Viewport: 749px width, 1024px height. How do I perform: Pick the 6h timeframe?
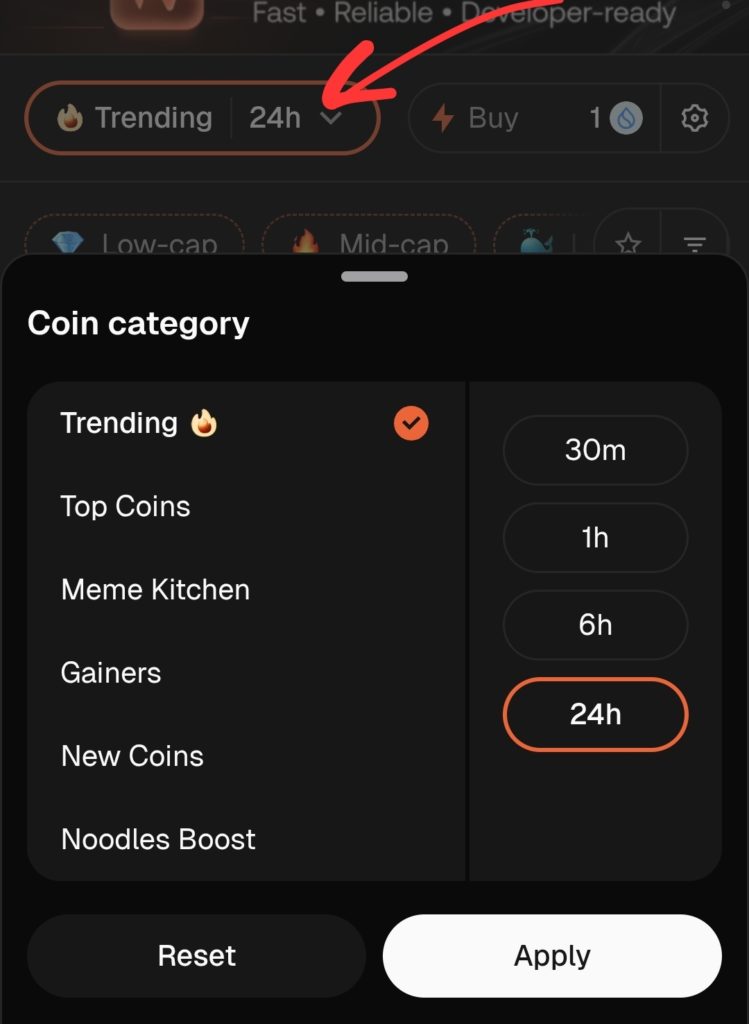tap(595, 625)
